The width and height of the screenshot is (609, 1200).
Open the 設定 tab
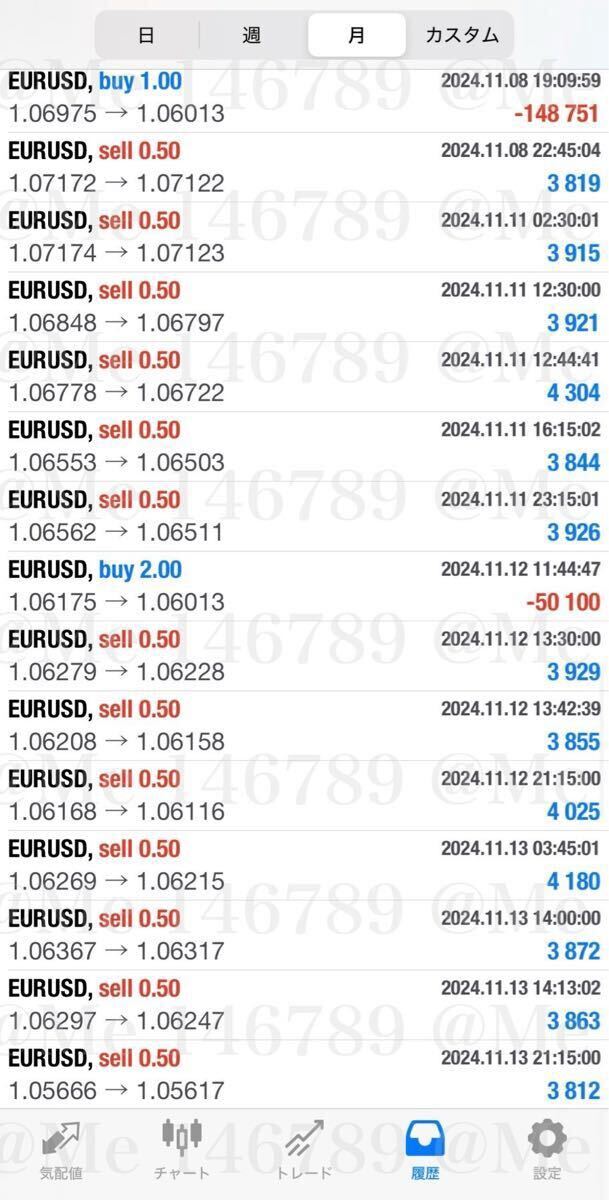pos(547,1149)
